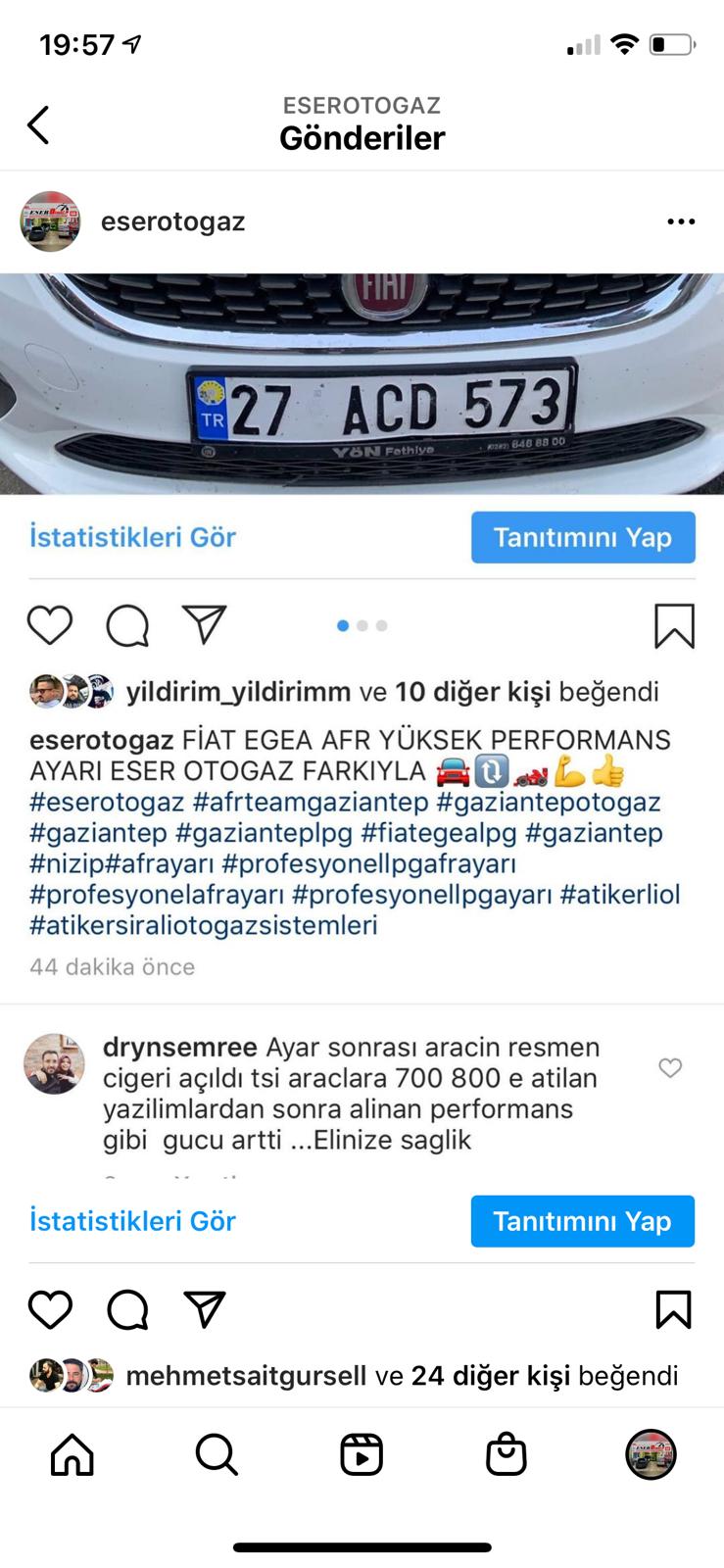Image resolution: width=724 pixels, height=1568 pixels.
Task: Comment on the Fiat Egea post
Action: pyautogui.click(x=127, y=625)
